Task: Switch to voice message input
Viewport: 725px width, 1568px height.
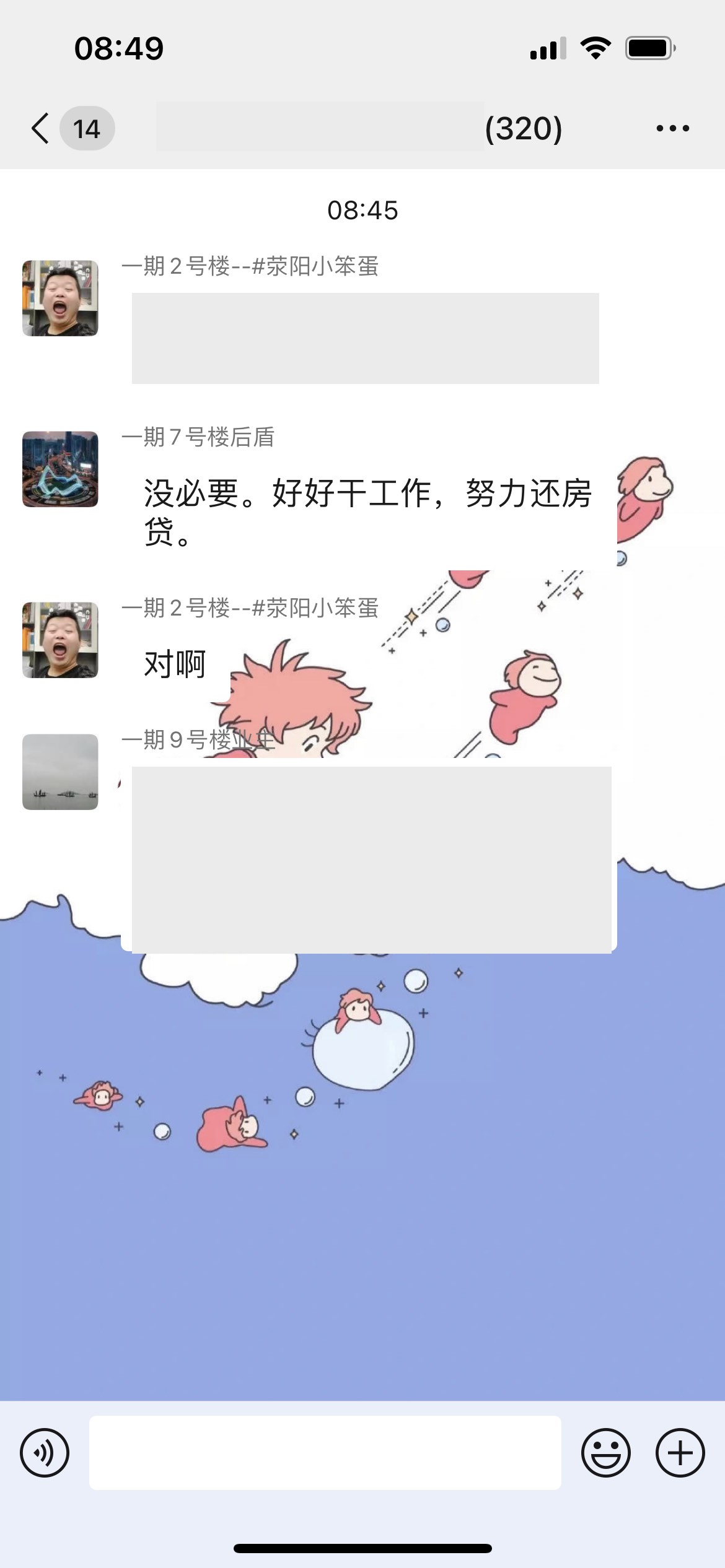Action: [45, 1452]
